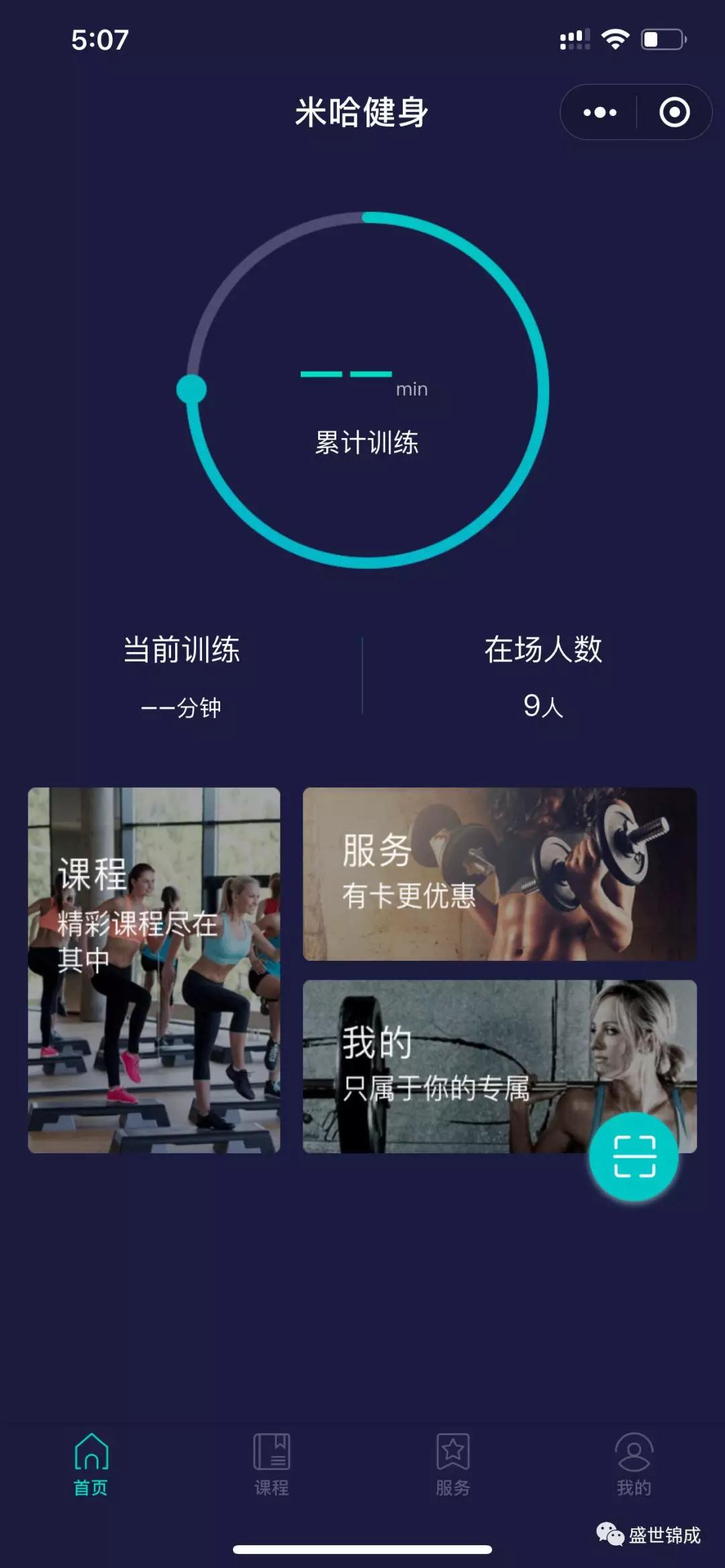
Task: Open the 课程 courses card
Action: coord(154,970)
